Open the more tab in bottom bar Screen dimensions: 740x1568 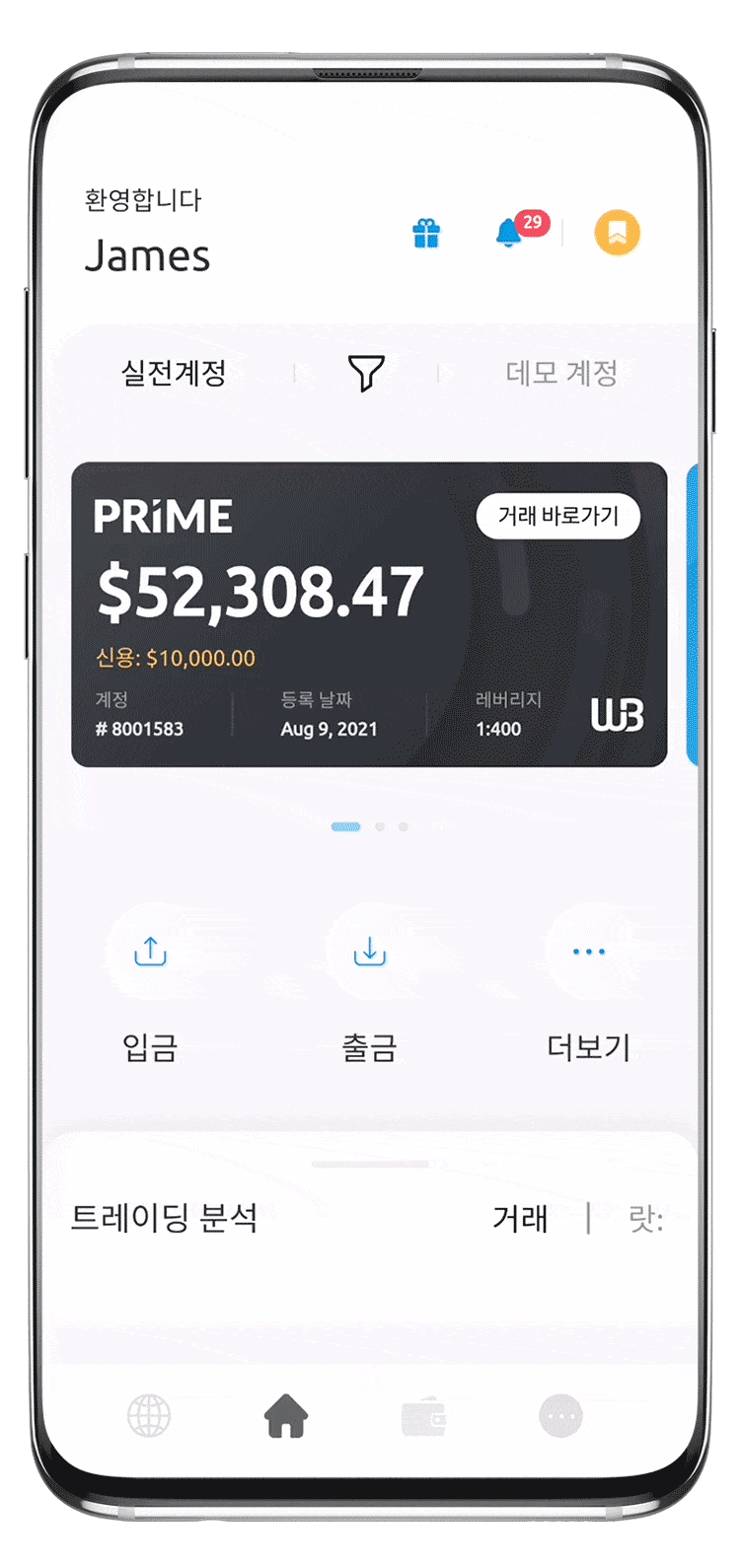(x=560, y=1417)
